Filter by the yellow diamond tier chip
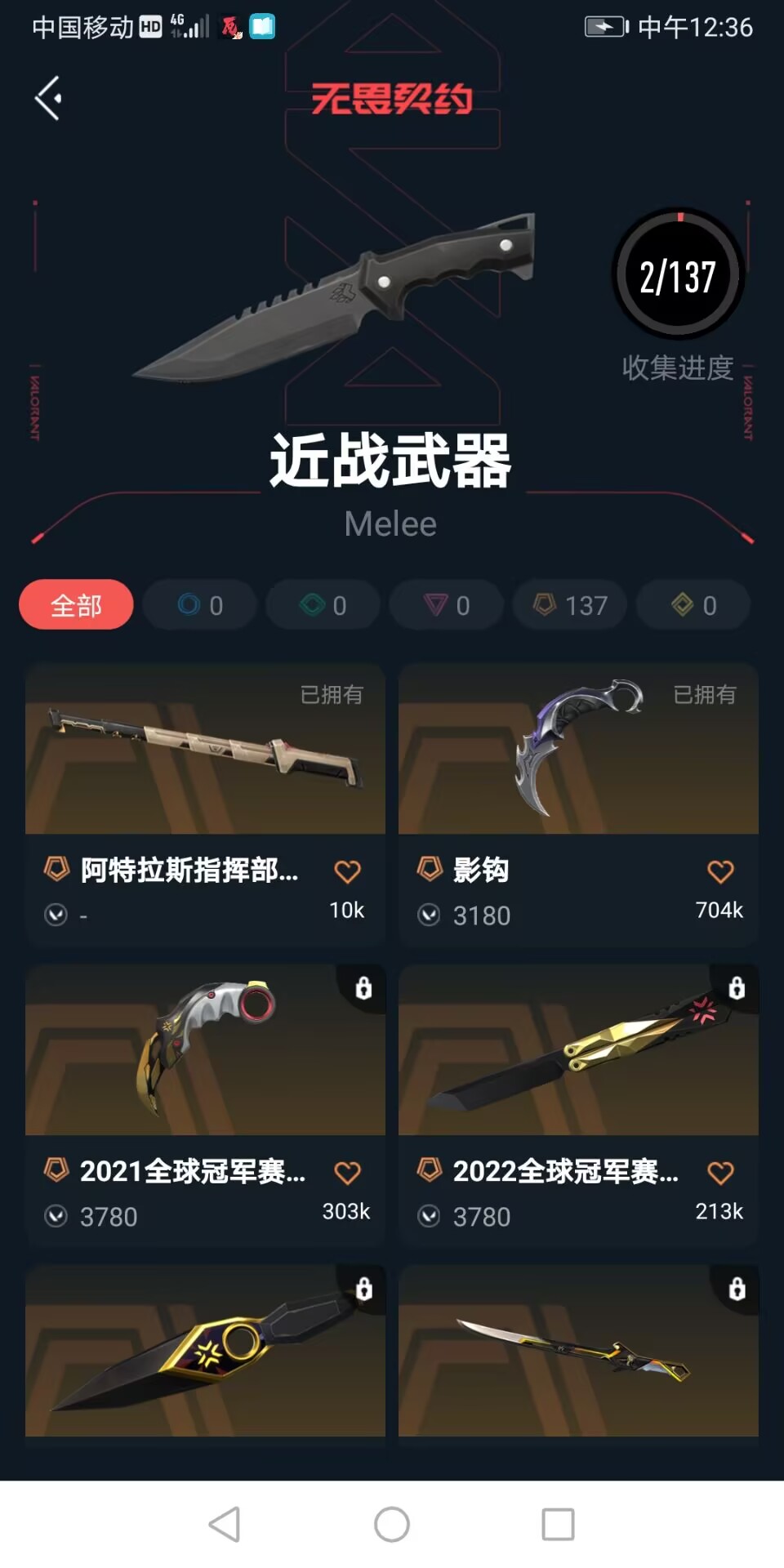The height and width of the screenshot is (1568, 784). tap(693, 605)
